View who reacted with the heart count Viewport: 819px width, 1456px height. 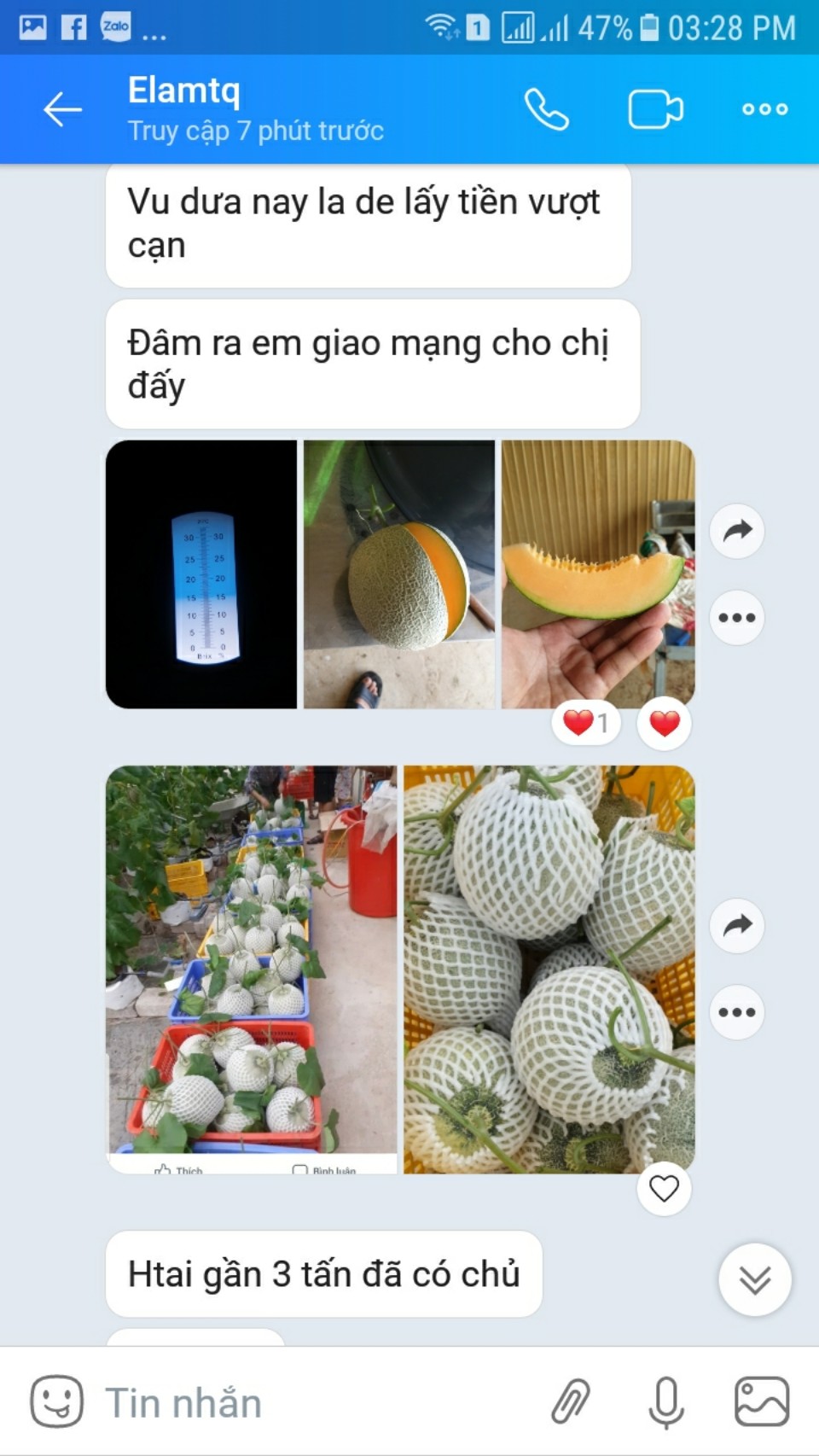coord(586,724)
